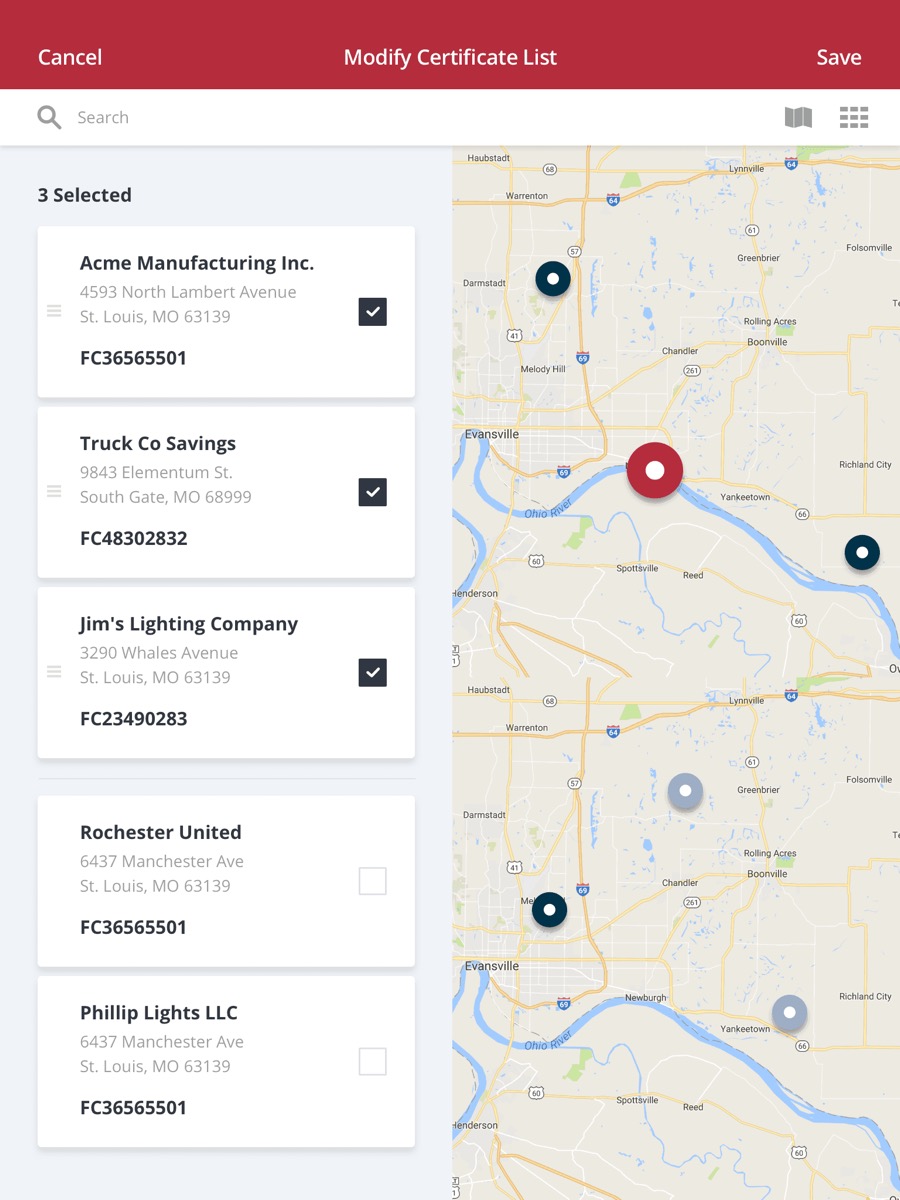Tap the gray map pin near Greenbrier
The height and width of the screenshot is (1200, 900).
tap(685, 791)
